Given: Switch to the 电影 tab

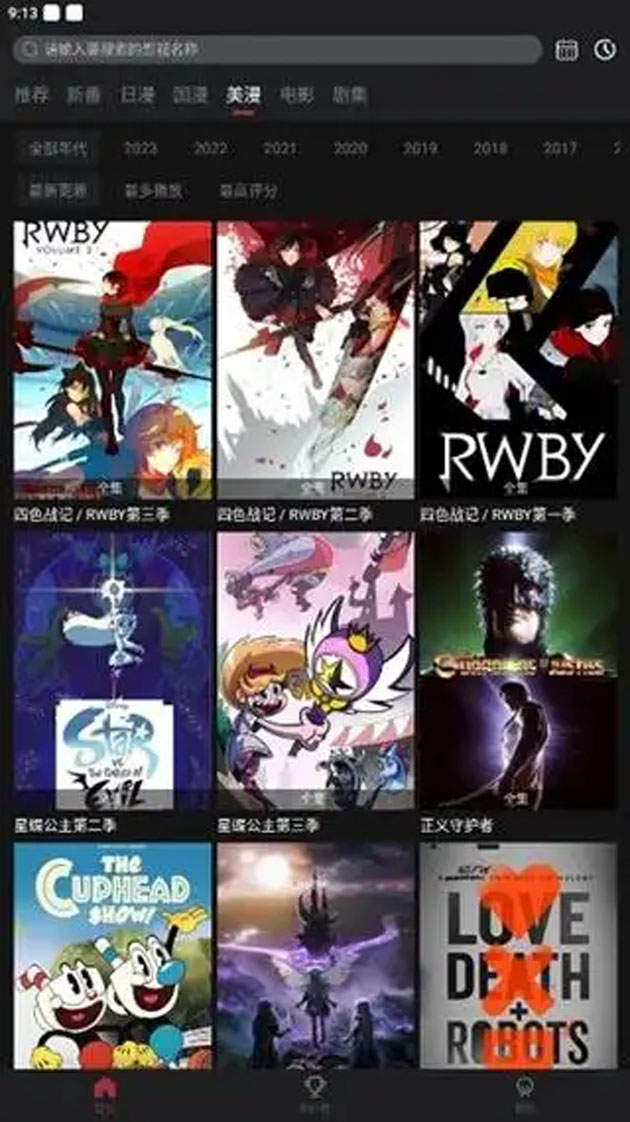Looking at the screenshot, I should (296, 96).
